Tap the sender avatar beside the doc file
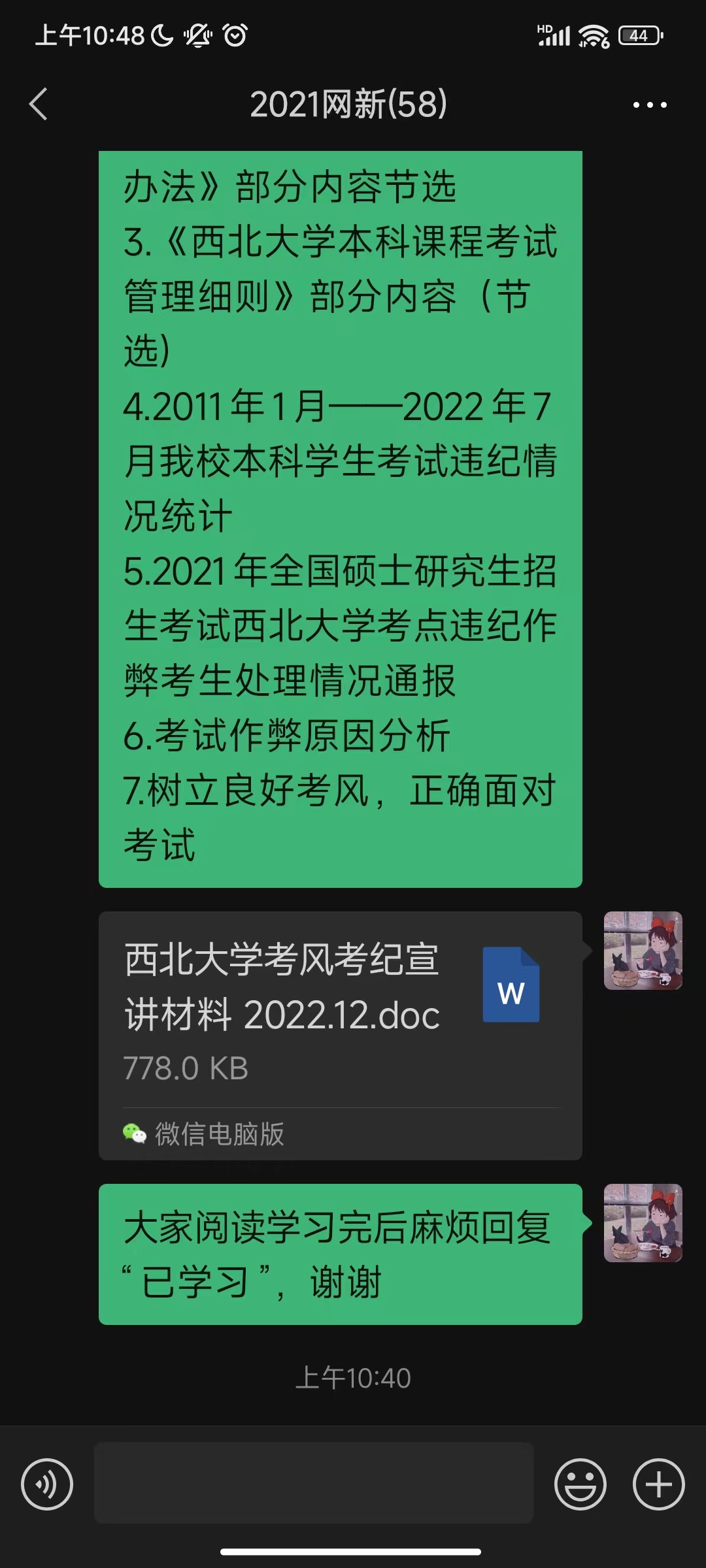The width and height of the screenshot is (706, 1568). pyautogui.click(x=643, y=951)
